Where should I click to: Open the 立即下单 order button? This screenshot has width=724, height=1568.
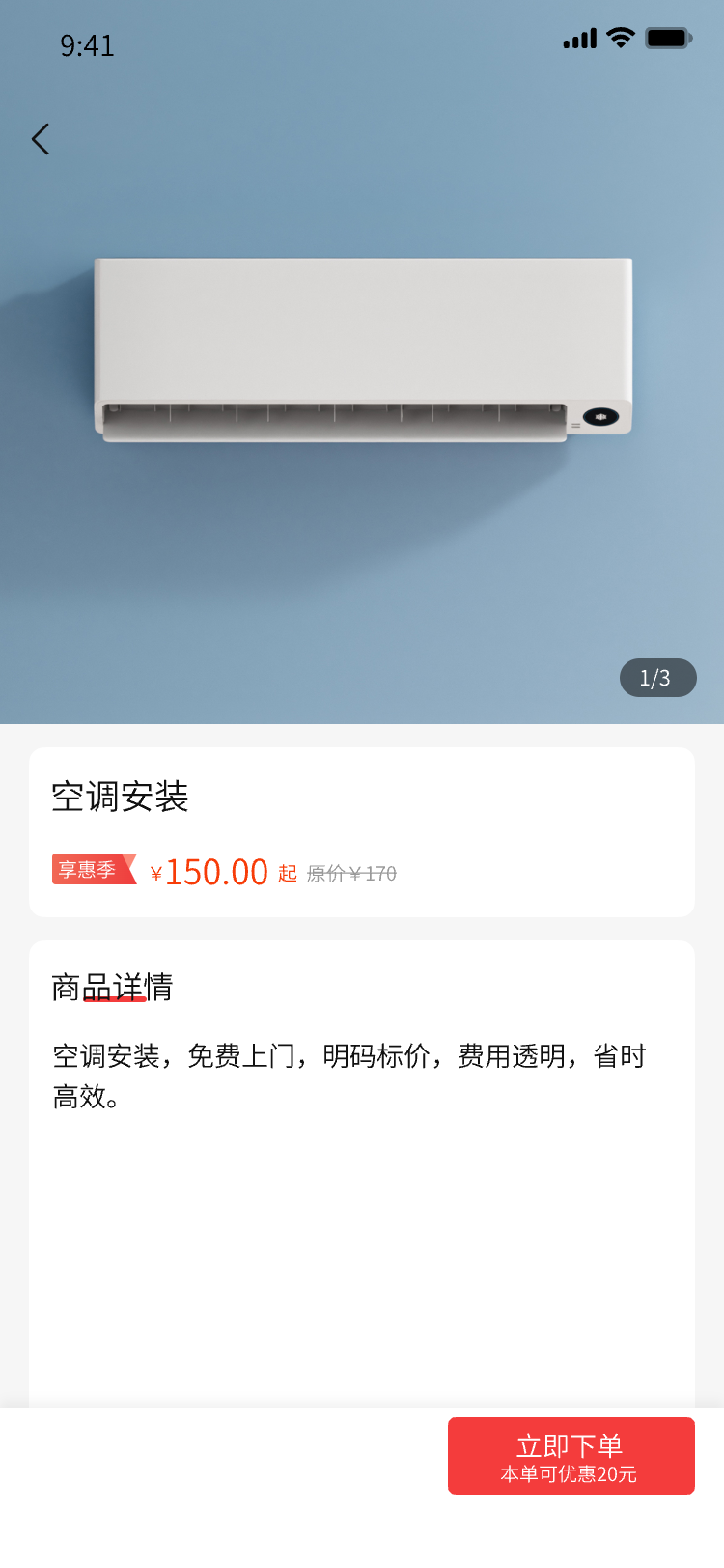(571, 1444)
